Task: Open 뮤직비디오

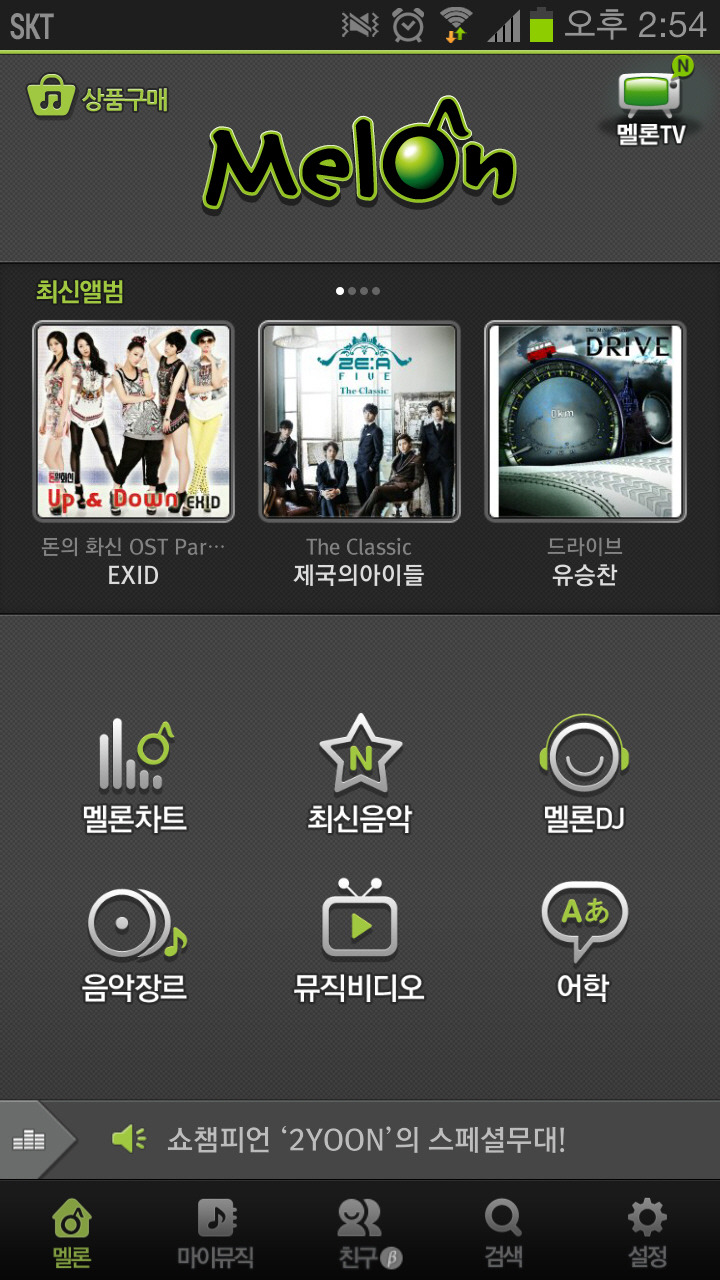Action: (x=359, y=943)
